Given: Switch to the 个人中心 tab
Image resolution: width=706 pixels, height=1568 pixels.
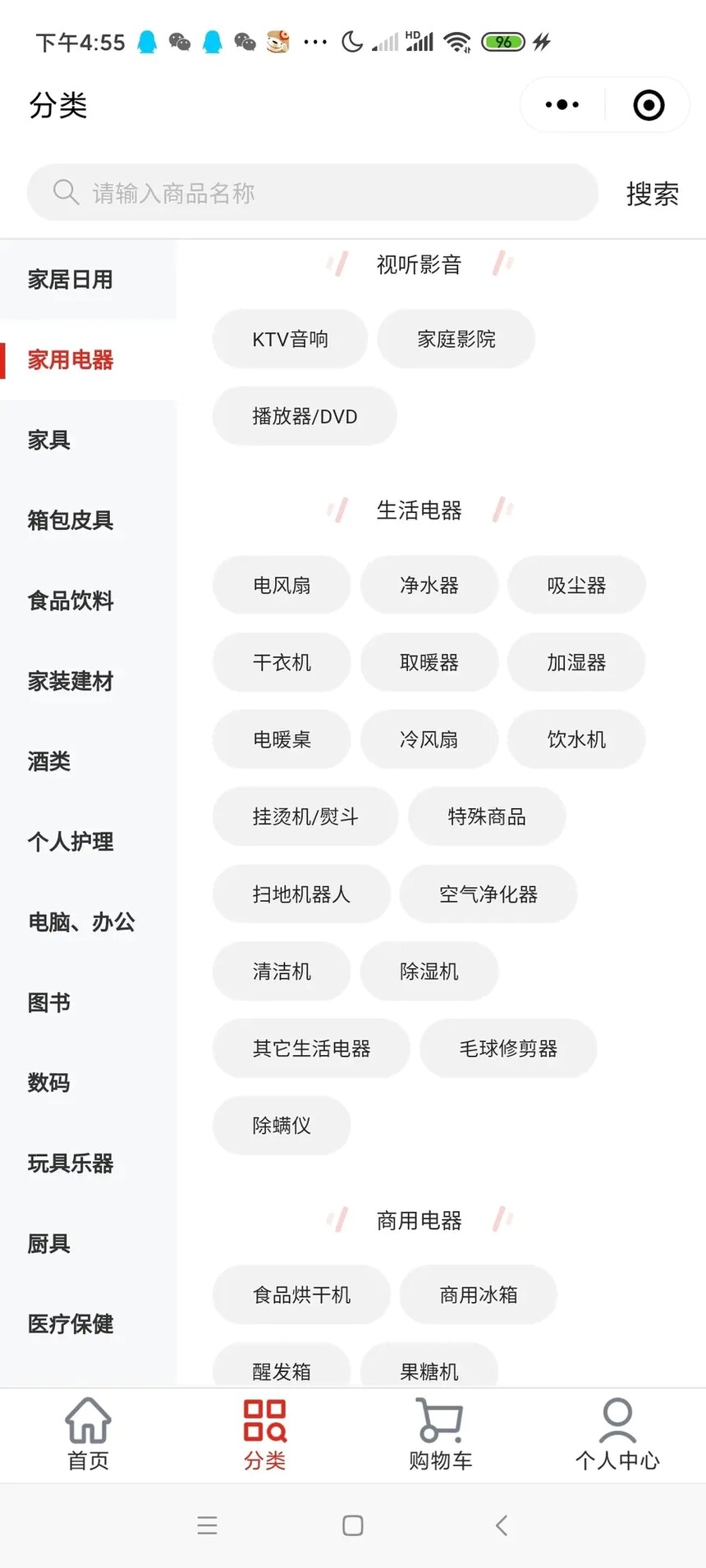Looking at the screenshot, I should tap(617, 1434).
